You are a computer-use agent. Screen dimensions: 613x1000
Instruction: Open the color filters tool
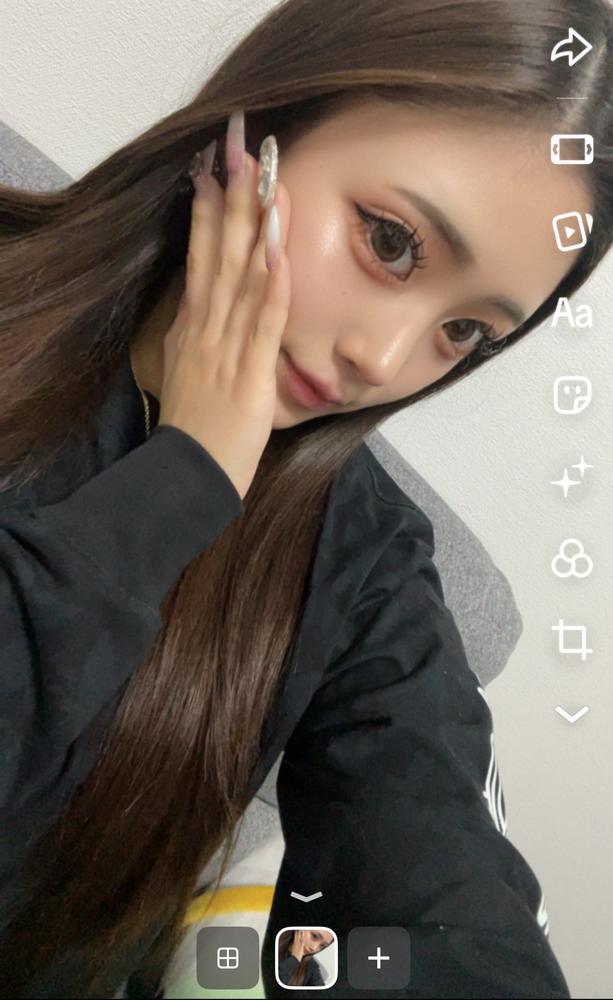pos(572,559)
